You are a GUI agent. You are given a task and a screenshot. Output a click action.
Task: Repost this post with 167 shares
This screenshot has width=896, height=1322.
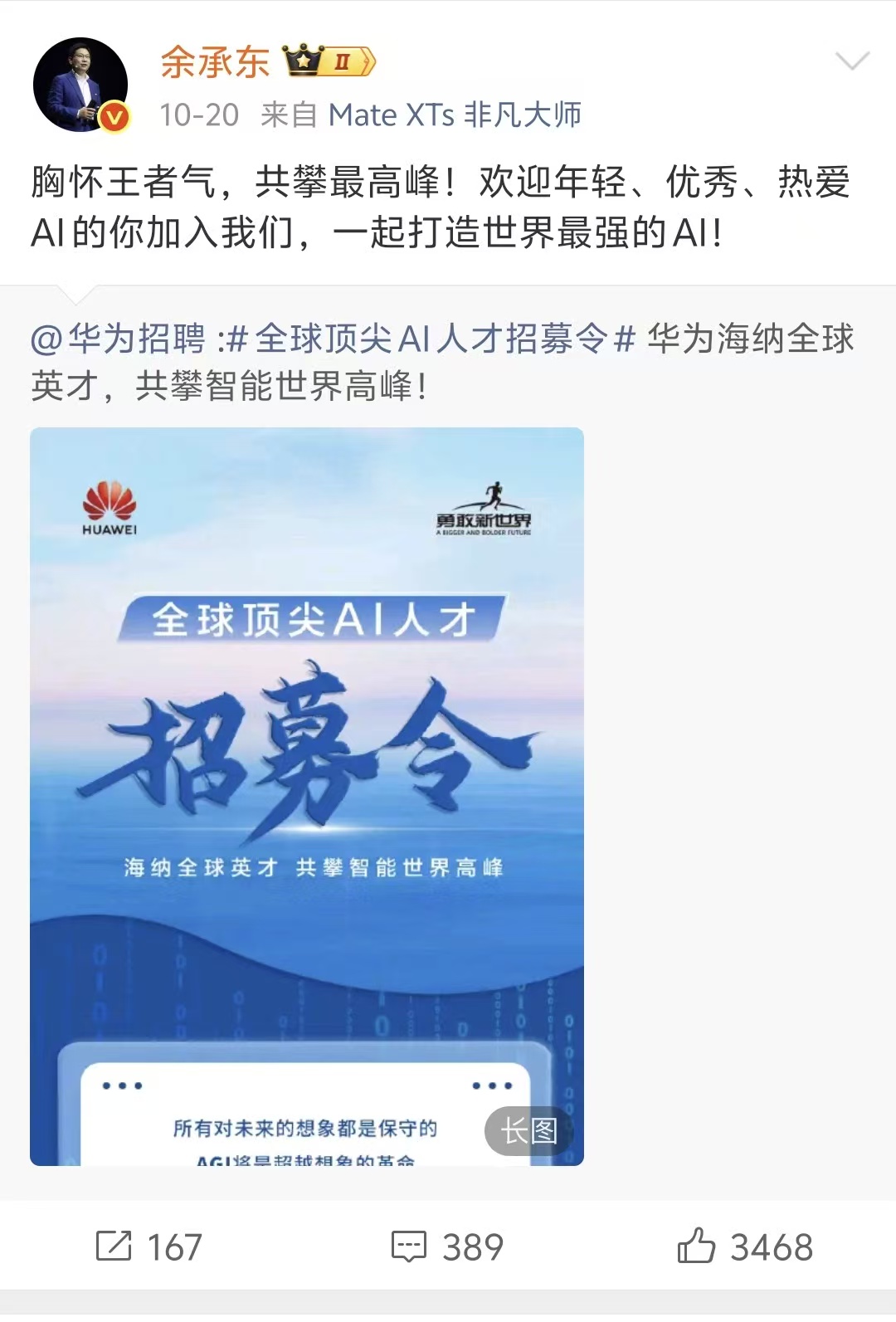[x=149, y=1246]
